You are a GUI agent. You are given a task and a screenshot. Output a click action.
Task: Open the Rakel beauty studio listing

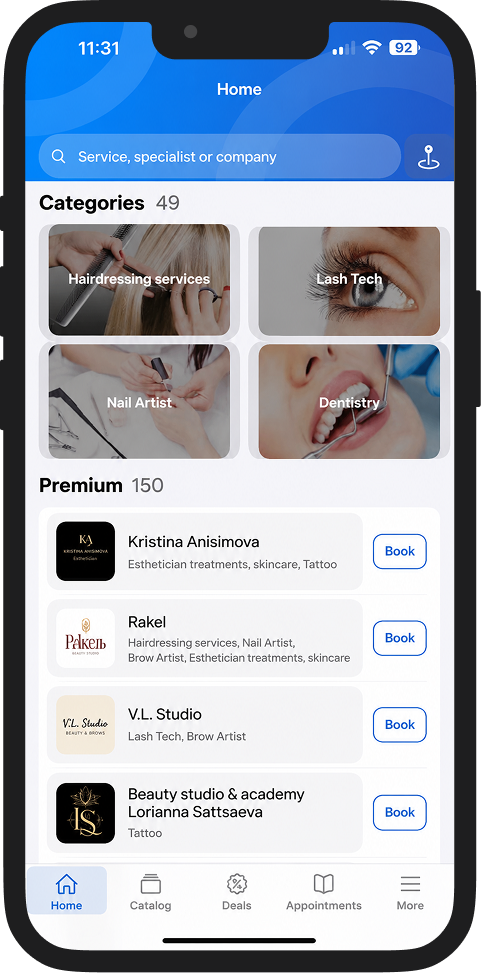[x=205, y=638]
